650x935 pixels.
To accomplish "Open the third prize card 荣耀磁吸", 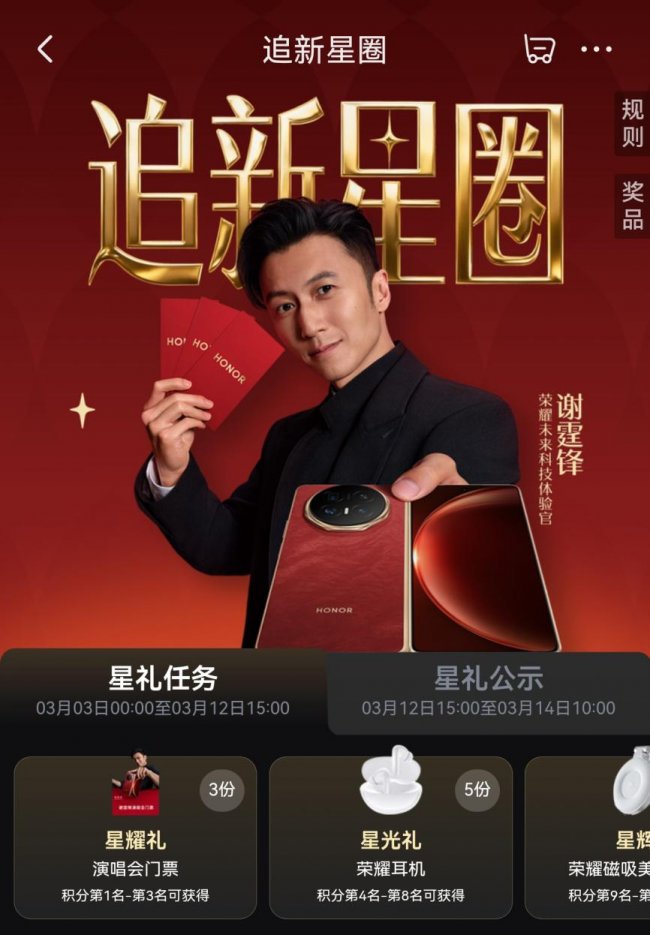I will 590,836.
